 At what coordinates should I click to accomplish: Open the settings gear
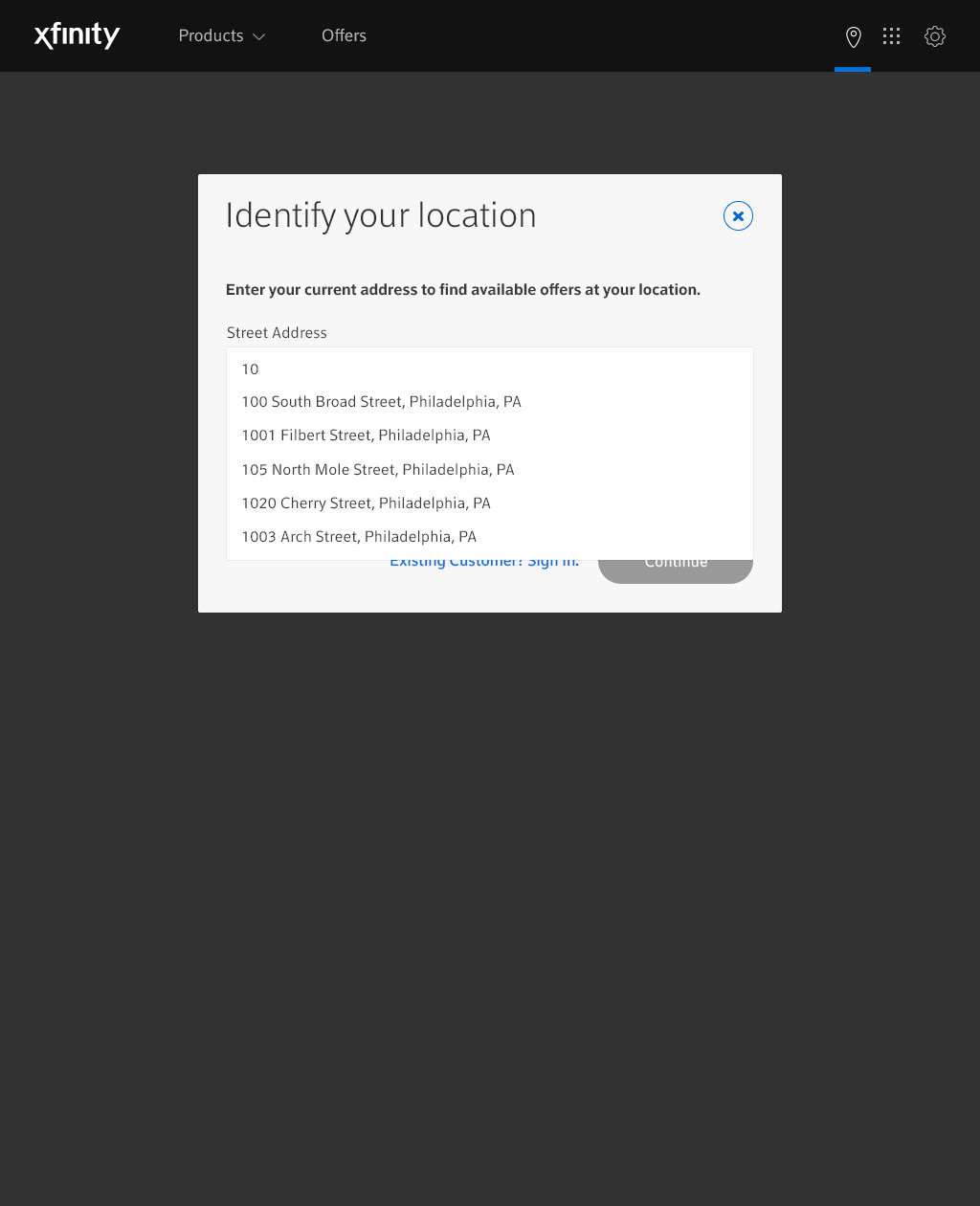tap(935, 36)
